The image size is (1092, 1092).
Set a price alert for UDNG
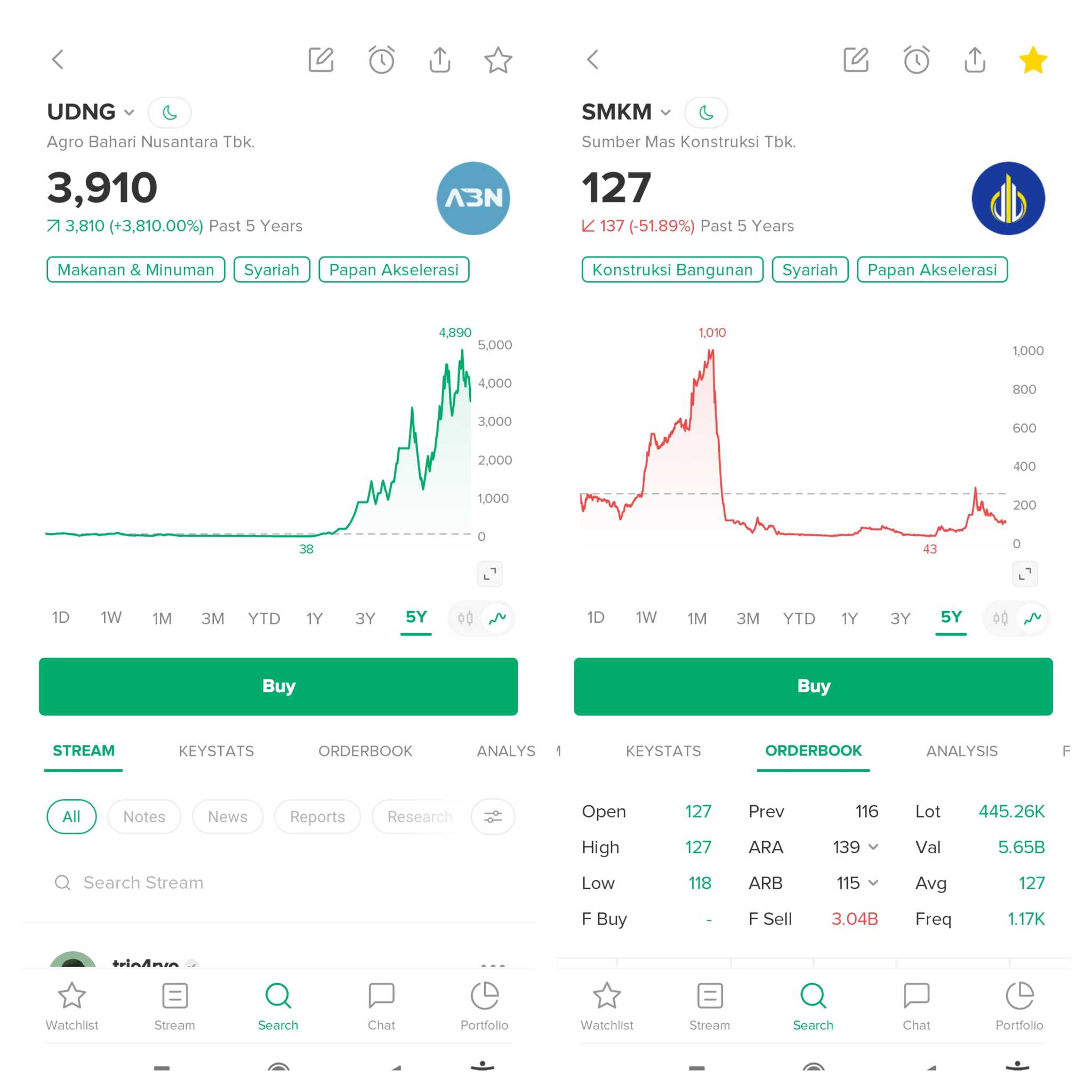tap(382, 60)
